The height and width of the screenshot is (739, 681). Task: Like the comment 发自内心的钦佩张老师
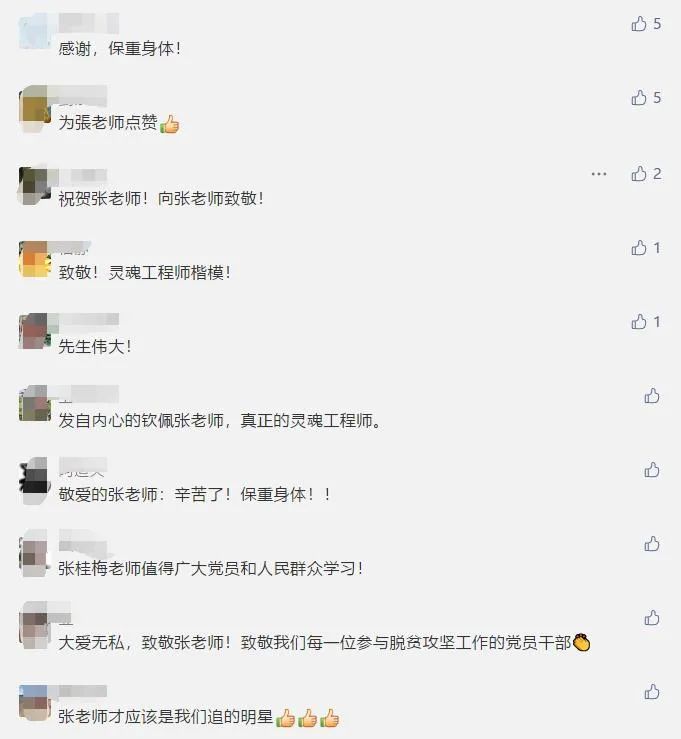point(652,396)
